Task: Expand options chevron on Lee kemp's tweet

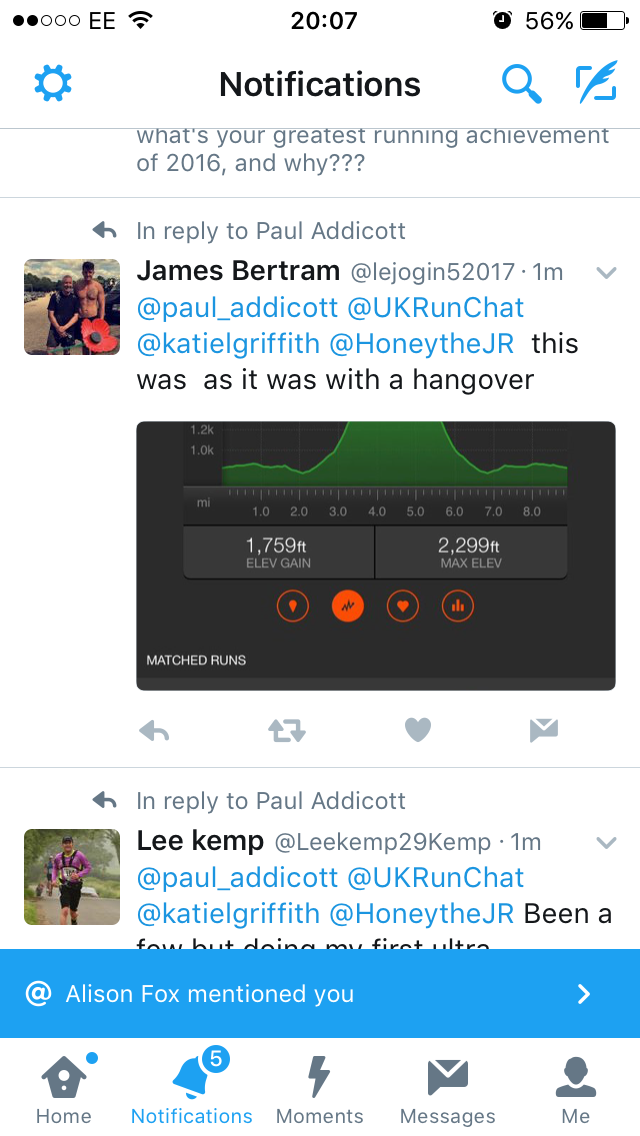Action: [x=606, y=842]
